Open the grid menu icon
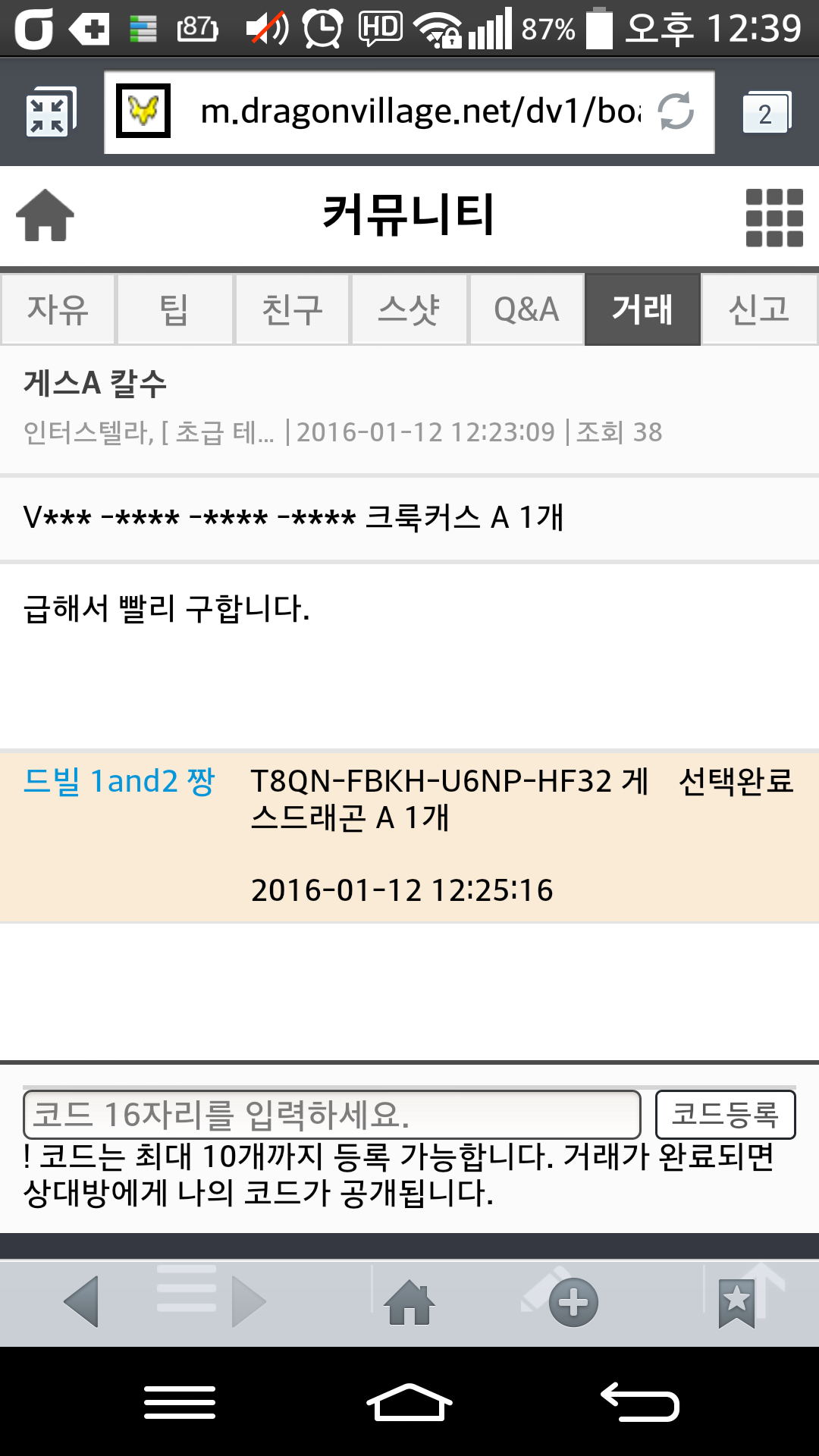 pyautogui.click(x=773, y=218)
